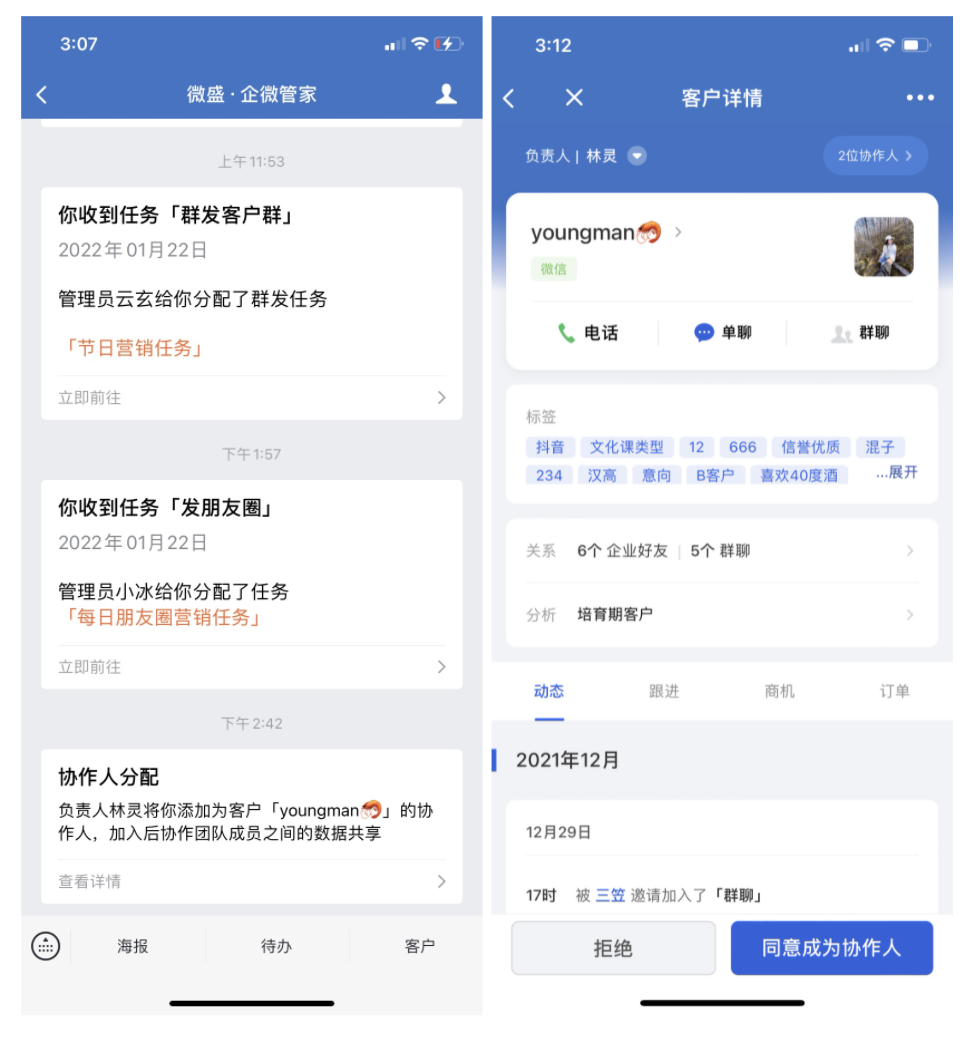This screenshot has height=1050, width=974.
Task: Expand the tag list with 展开
Action: pyautogui.click(x=897, y=472)
